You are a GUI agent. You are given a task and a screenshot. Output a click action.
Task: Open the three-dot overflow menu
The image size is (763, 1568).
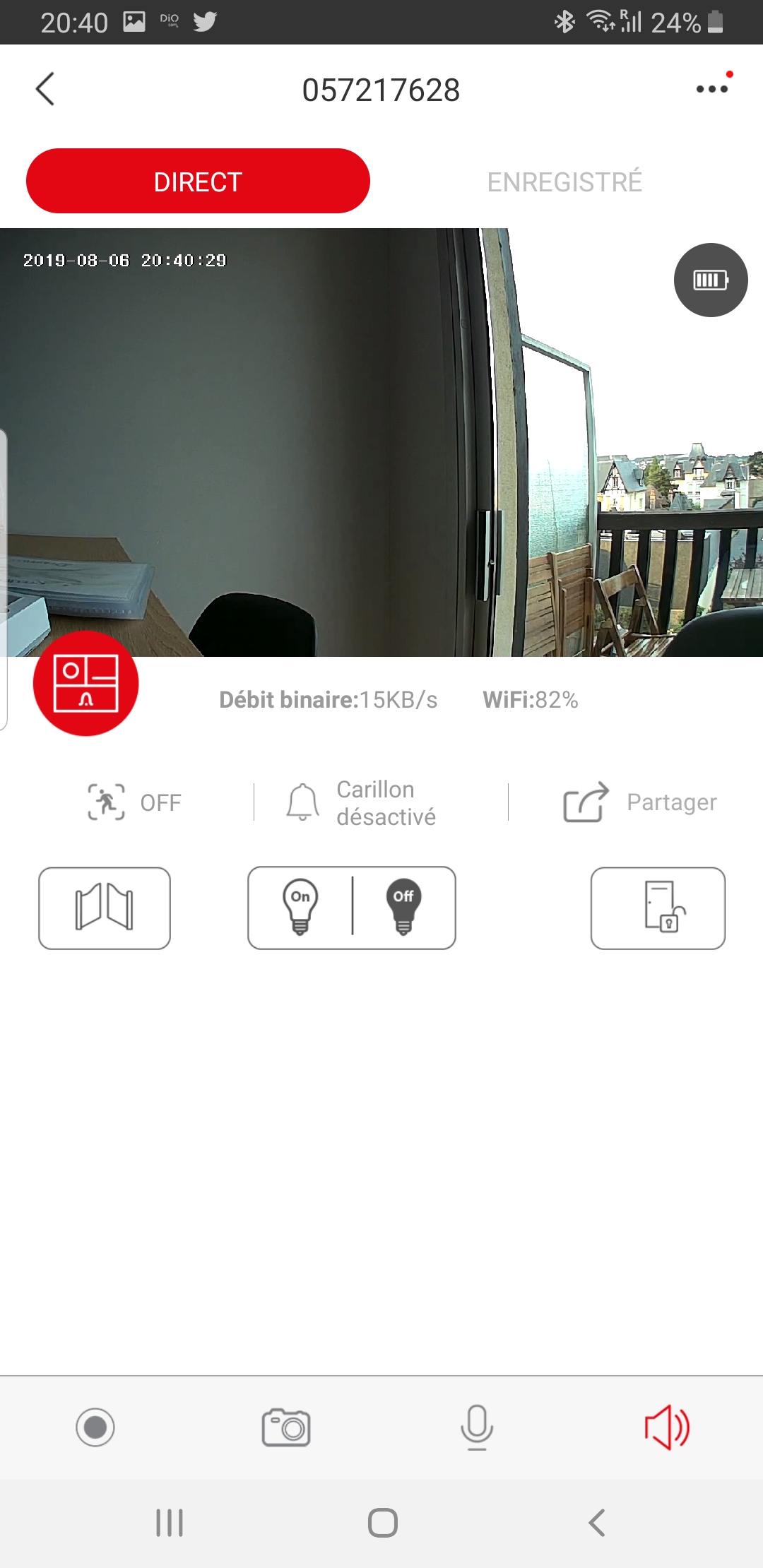click(x=712, y=89)
